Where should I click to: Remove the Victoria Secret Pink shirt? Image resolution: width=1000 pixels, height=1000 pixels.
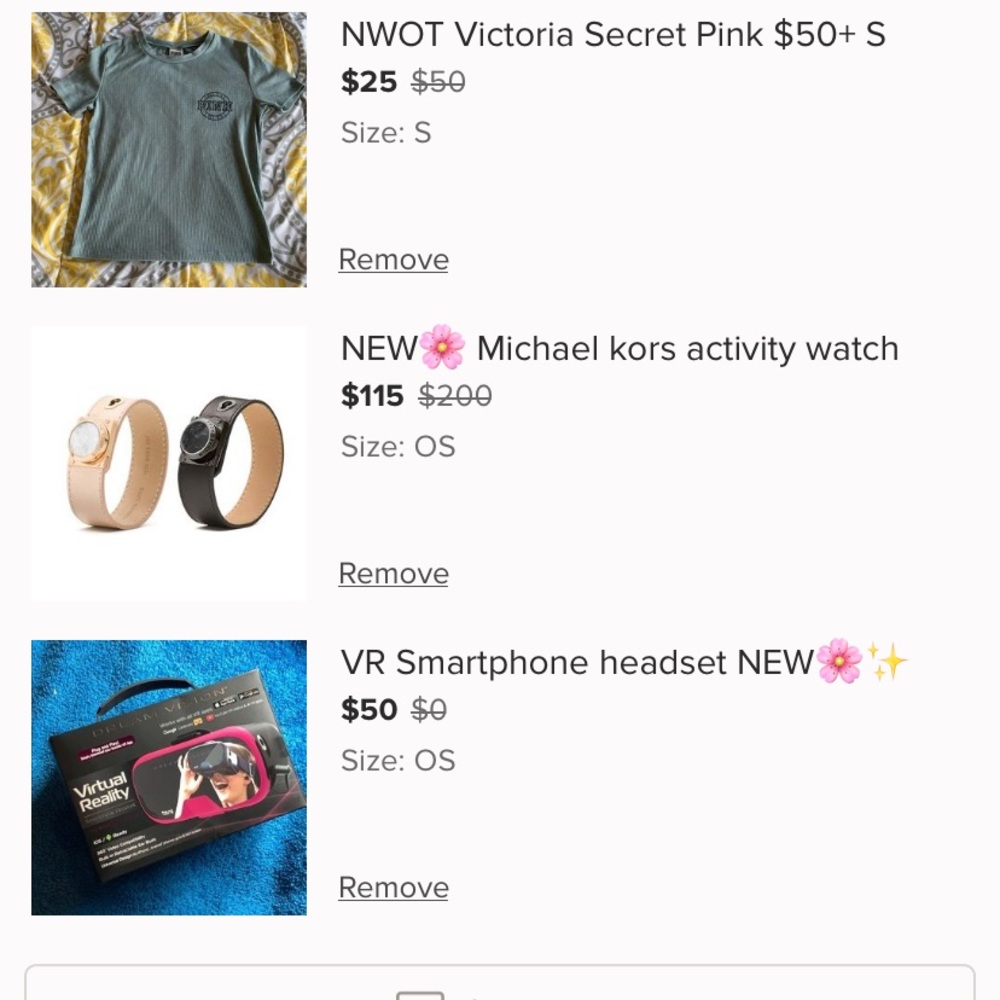coord(393,260)
